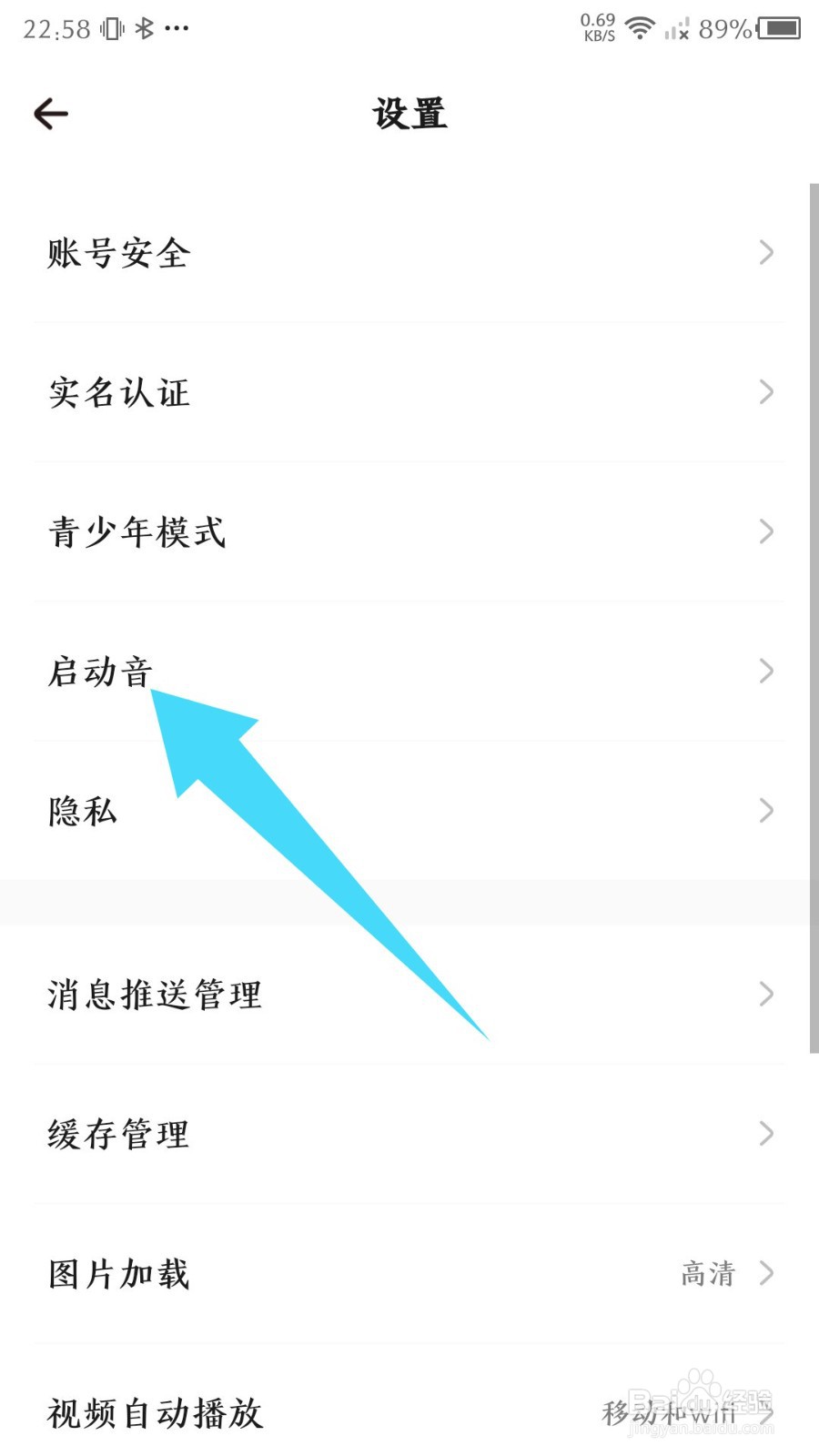Expand 隐私 settings with the right arrow
Screen dimensions: 819x1456
tap(765, 810)
